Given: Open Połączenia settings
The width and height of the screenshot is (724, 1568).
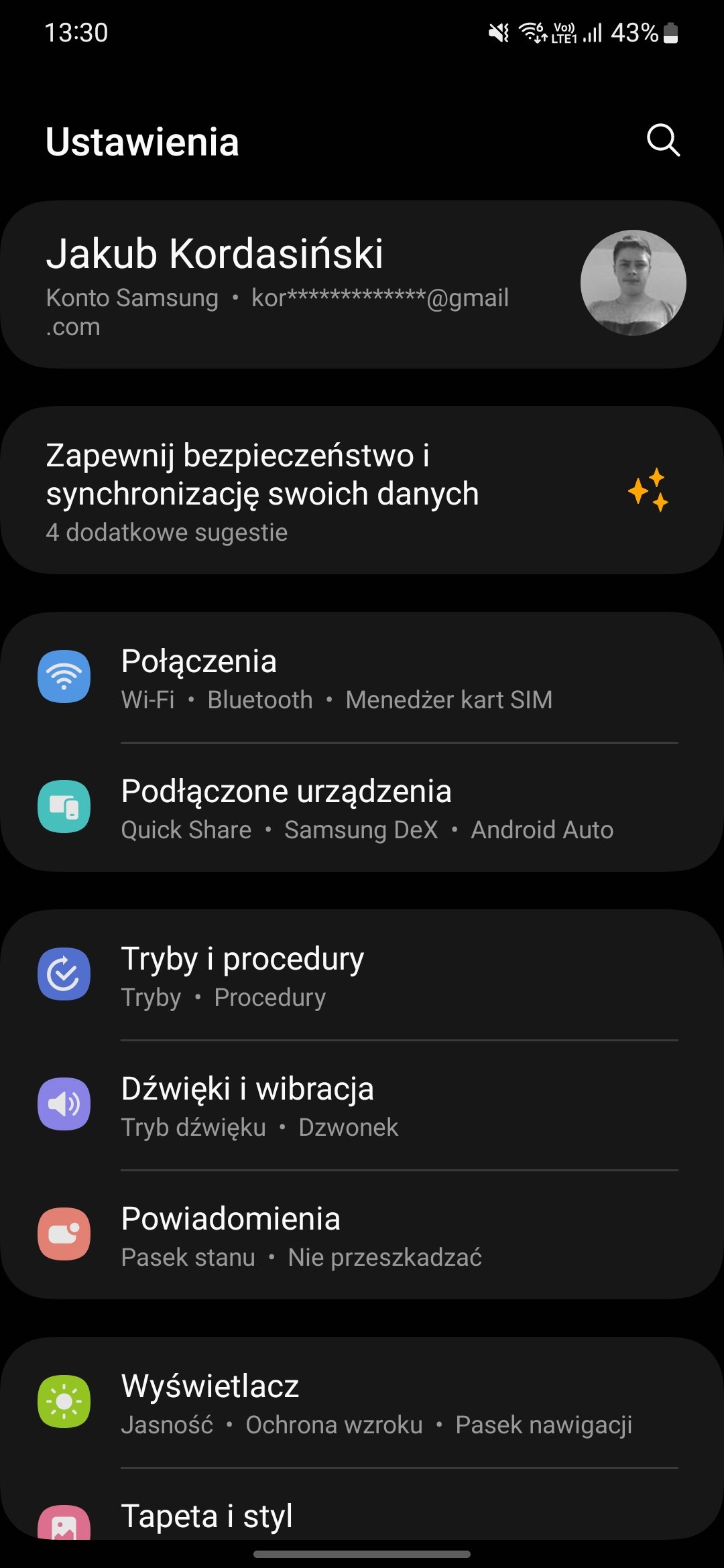Looking at the screenshot, I should 362,678.
